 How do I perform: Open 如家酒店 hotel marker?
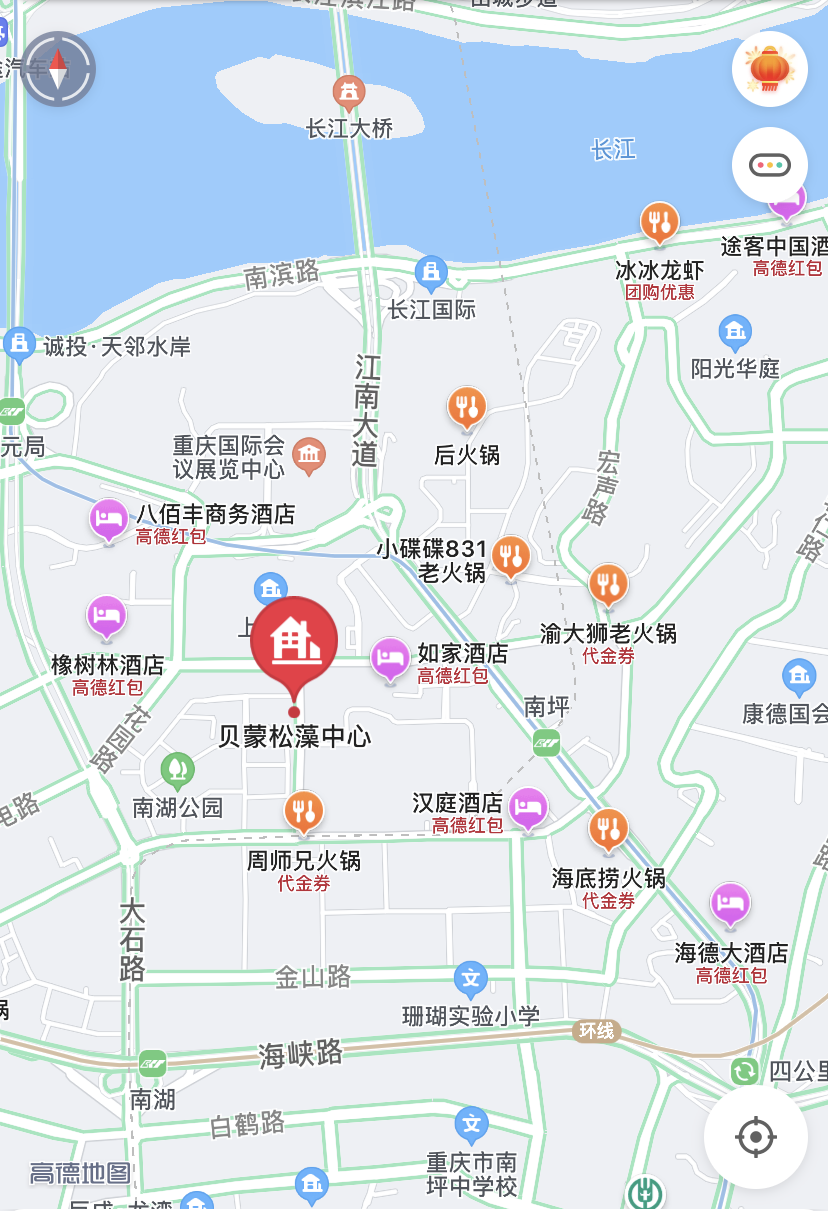point(390,658)
